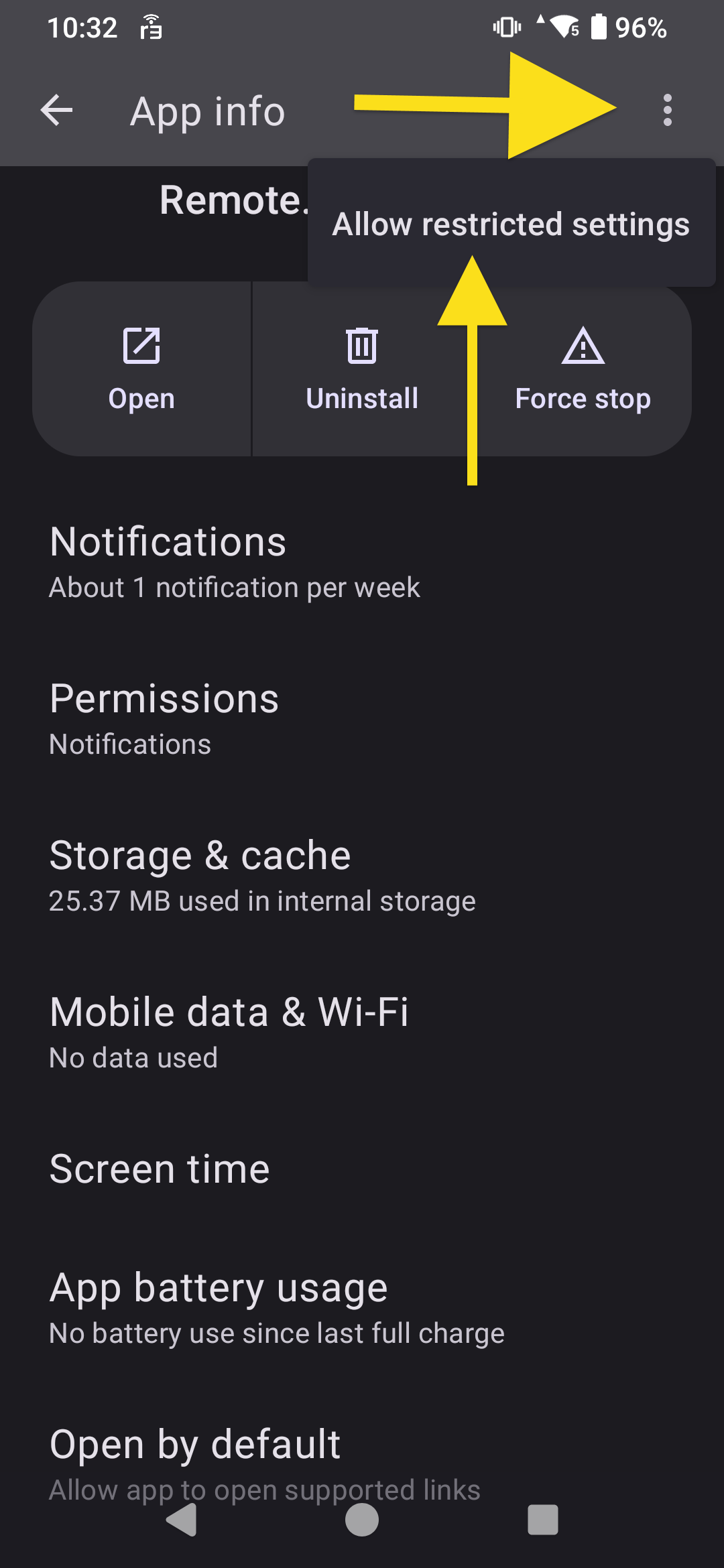Screen dimensions: 724x1568
Task: Open Mobile data & Wi-Fi usage
Action: click(x=228, y=1032)
